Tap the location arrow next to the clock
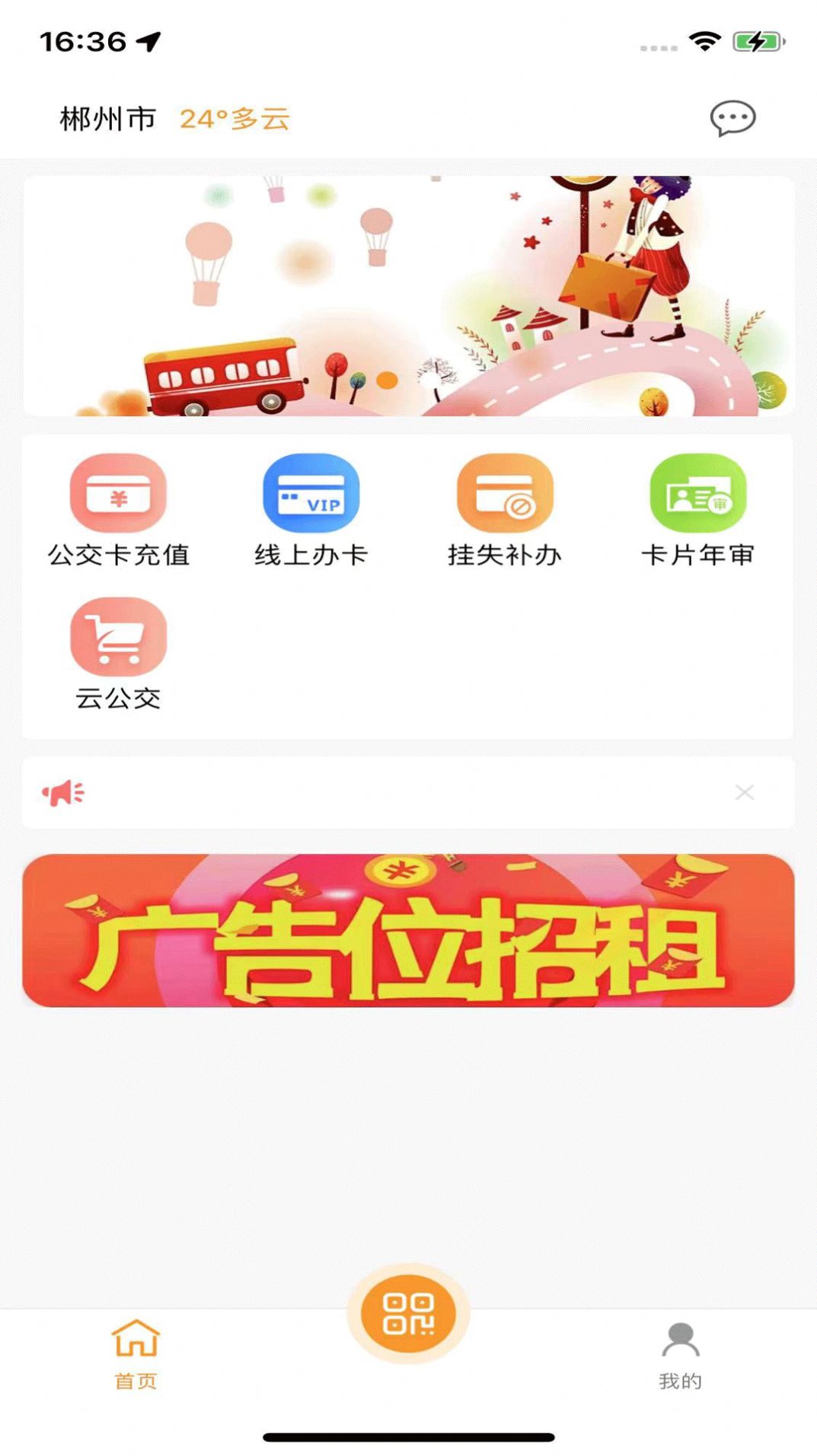 point(146,43)
